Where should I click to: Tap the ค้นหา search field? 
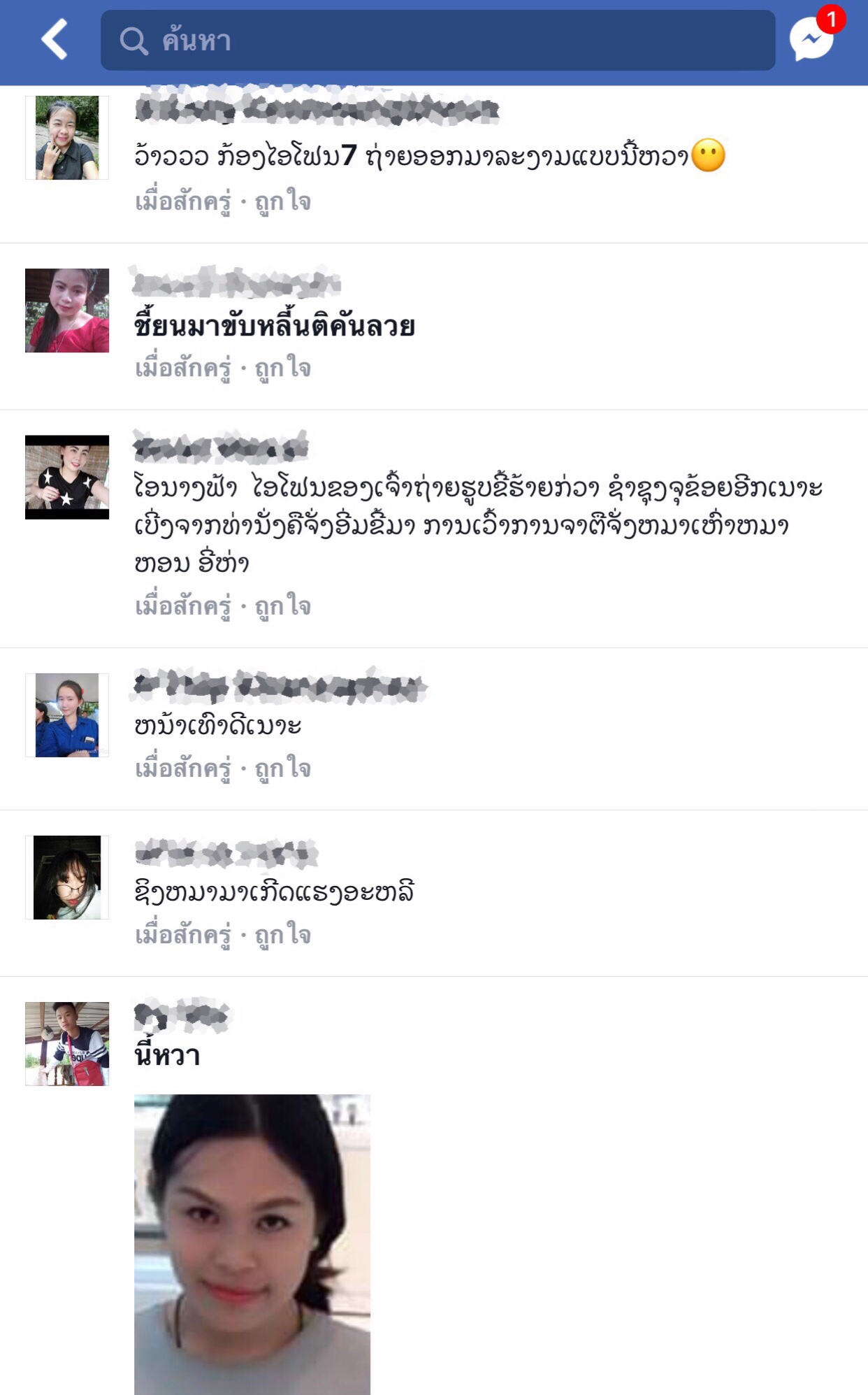click(x=437, y=41)
